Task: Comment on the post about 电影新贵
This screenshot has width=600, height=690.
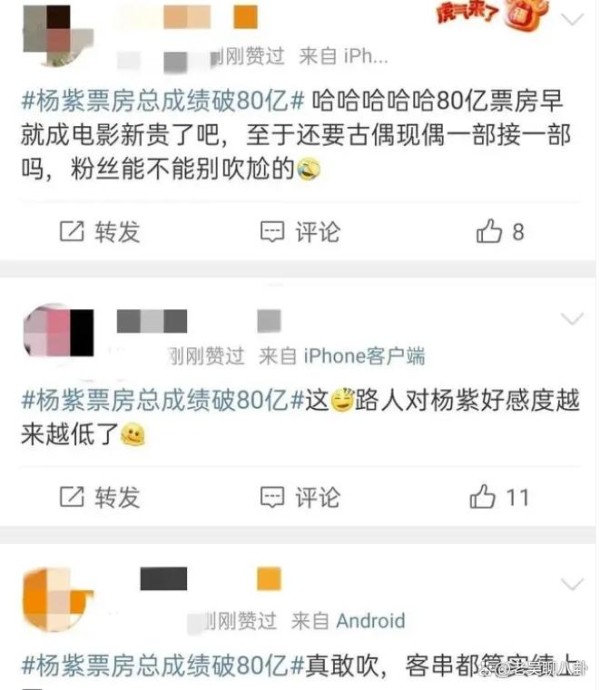Action: coord(300,232)
